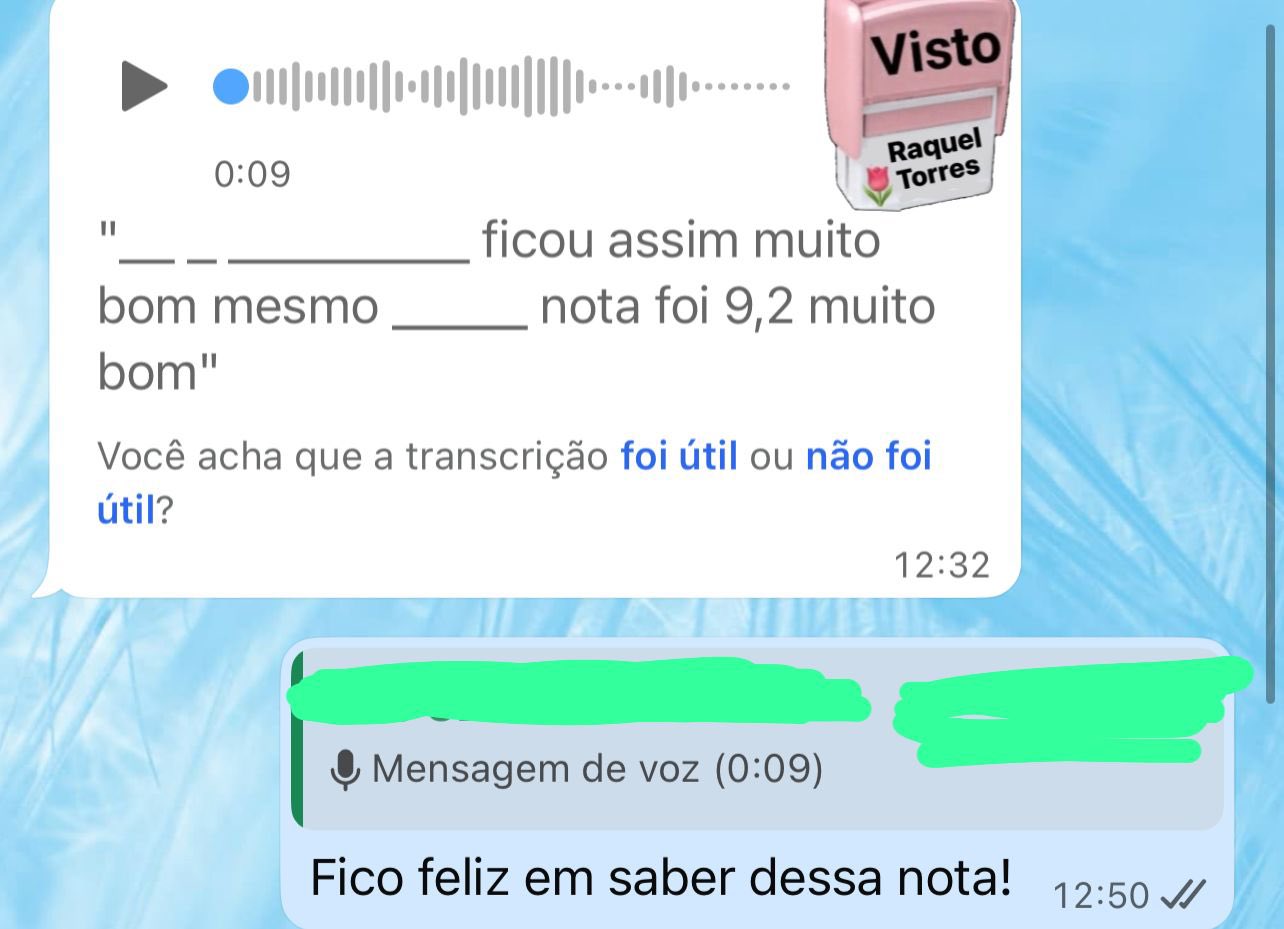Open the quoted 'Mensagem de voz (0:09)' reply
The image size is (1284, 929).
pyautogui.click(x=596, y=769)
